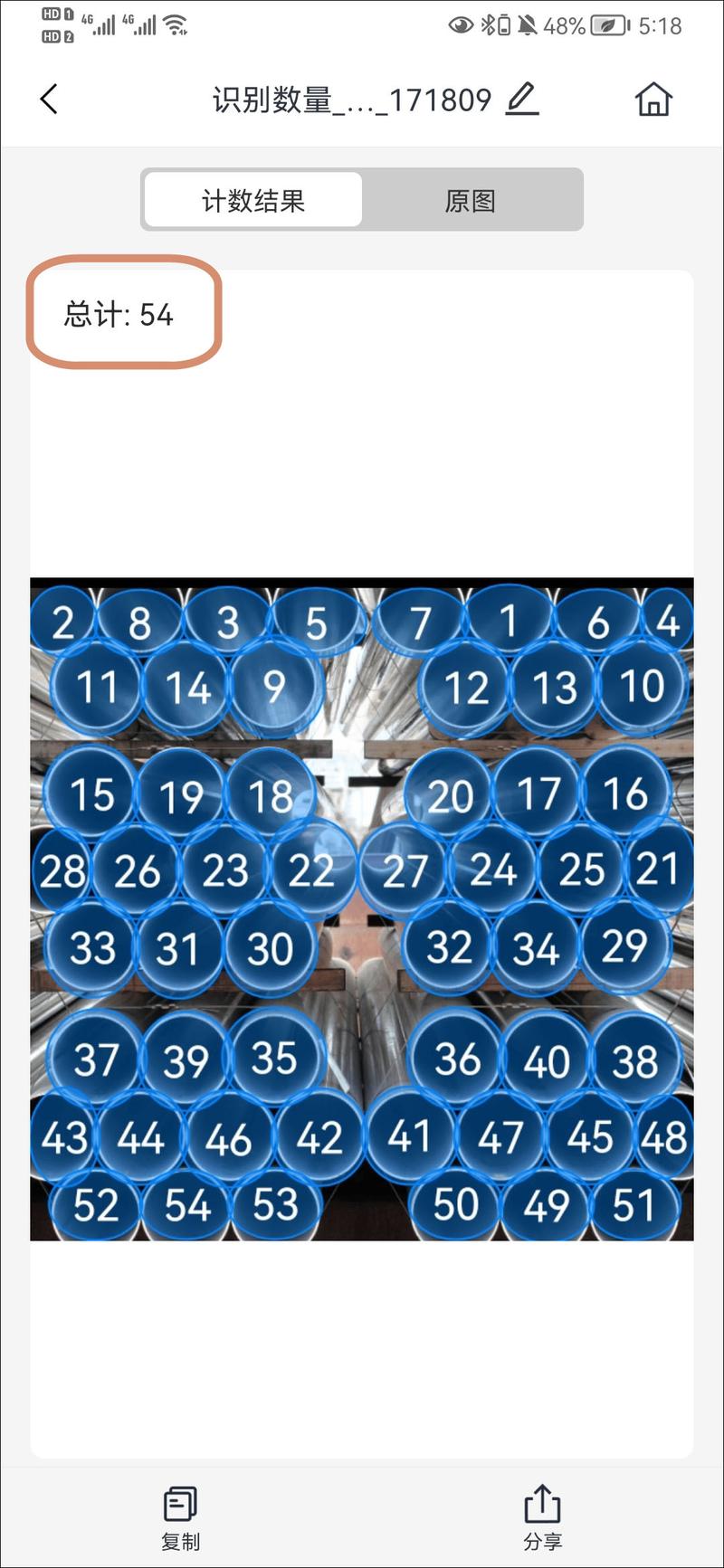Switch to the 原图 tab

click(x=471, y=200)
